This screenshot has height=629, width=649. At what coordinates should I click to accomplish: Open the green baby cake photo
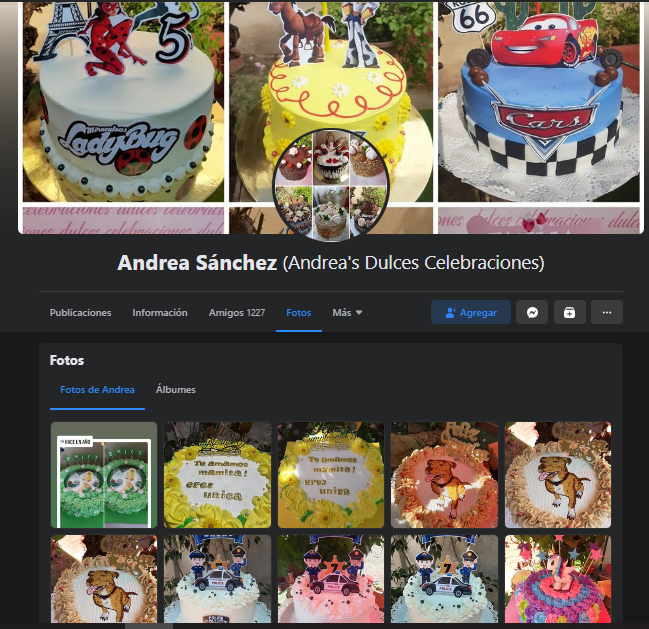(104, 474)
